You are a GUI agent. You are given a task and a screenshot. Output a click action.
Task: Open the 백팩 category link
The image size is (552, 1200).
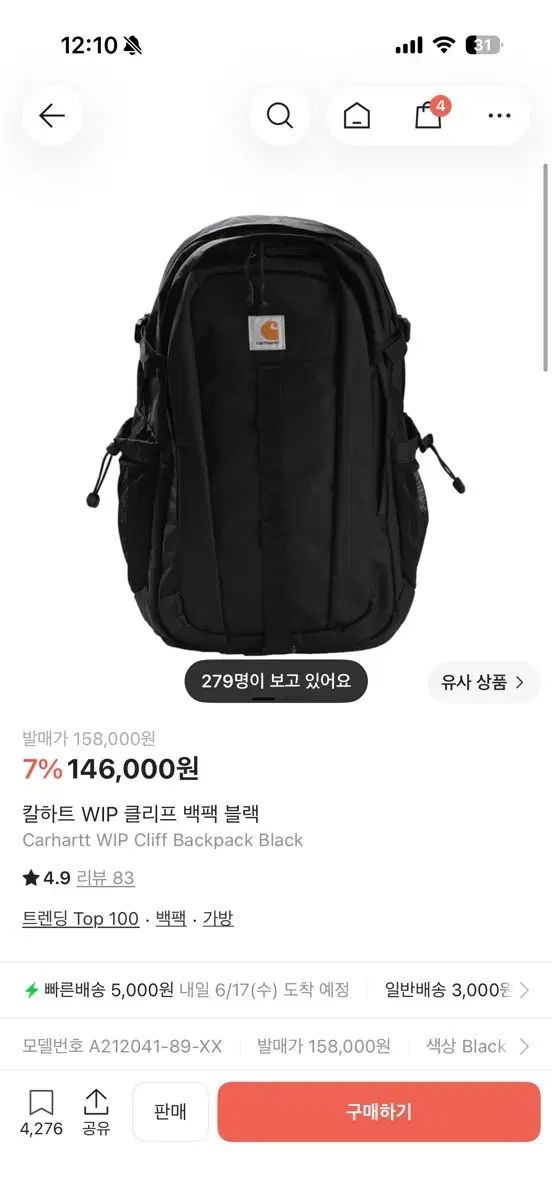171,918
